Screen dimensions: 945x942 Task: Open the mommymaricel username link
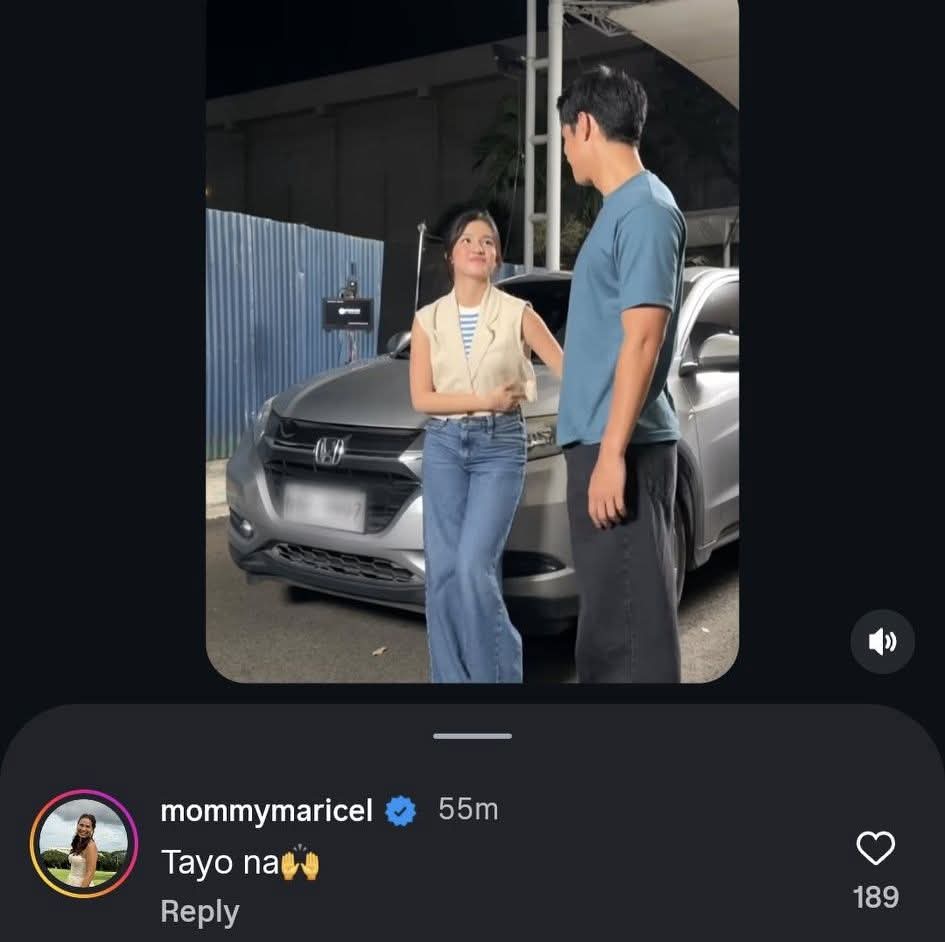click(x=266, y=810)
